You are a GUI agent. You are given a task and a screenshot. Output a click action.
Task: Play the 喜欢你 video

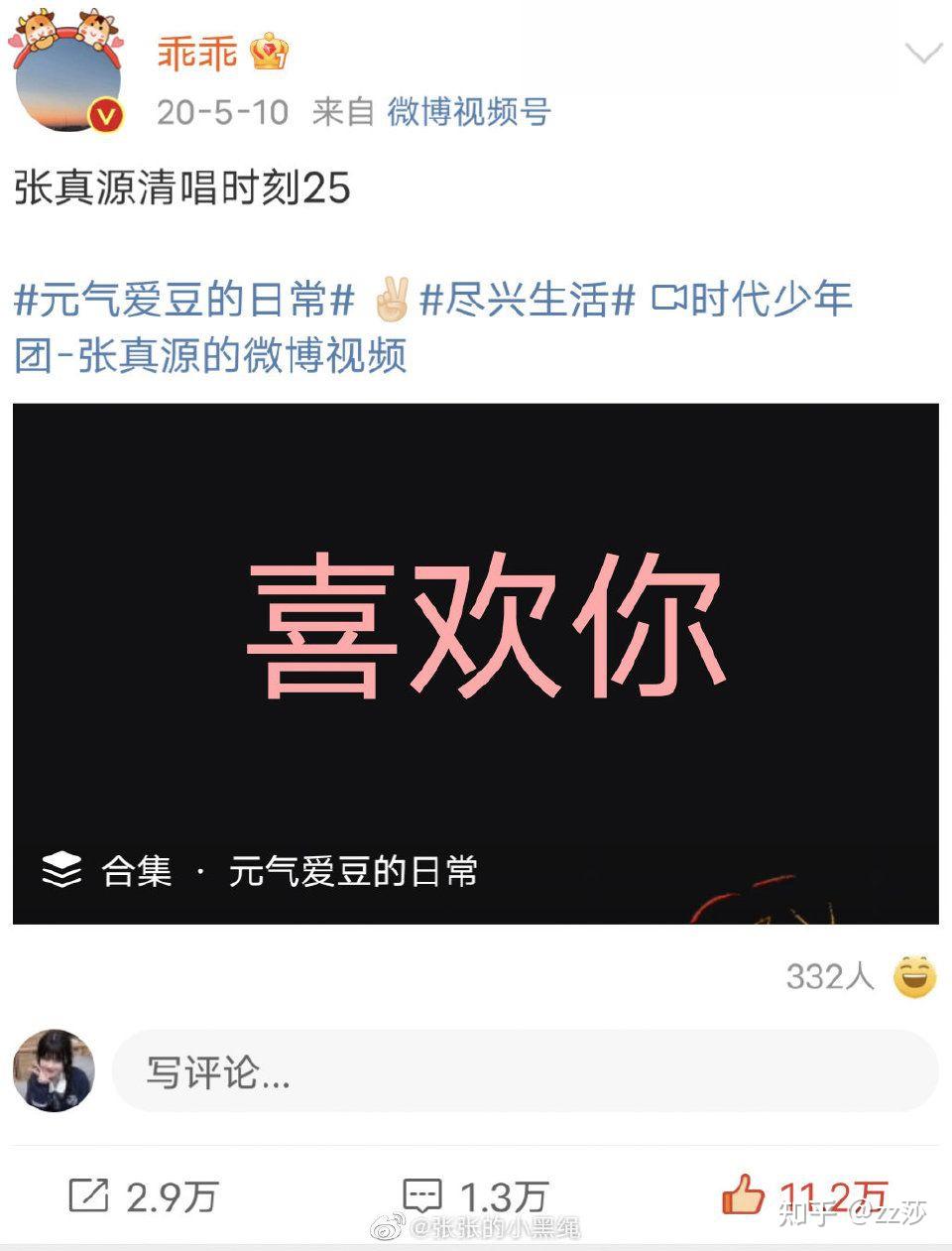pyautogui.click(x=475, y=625)
